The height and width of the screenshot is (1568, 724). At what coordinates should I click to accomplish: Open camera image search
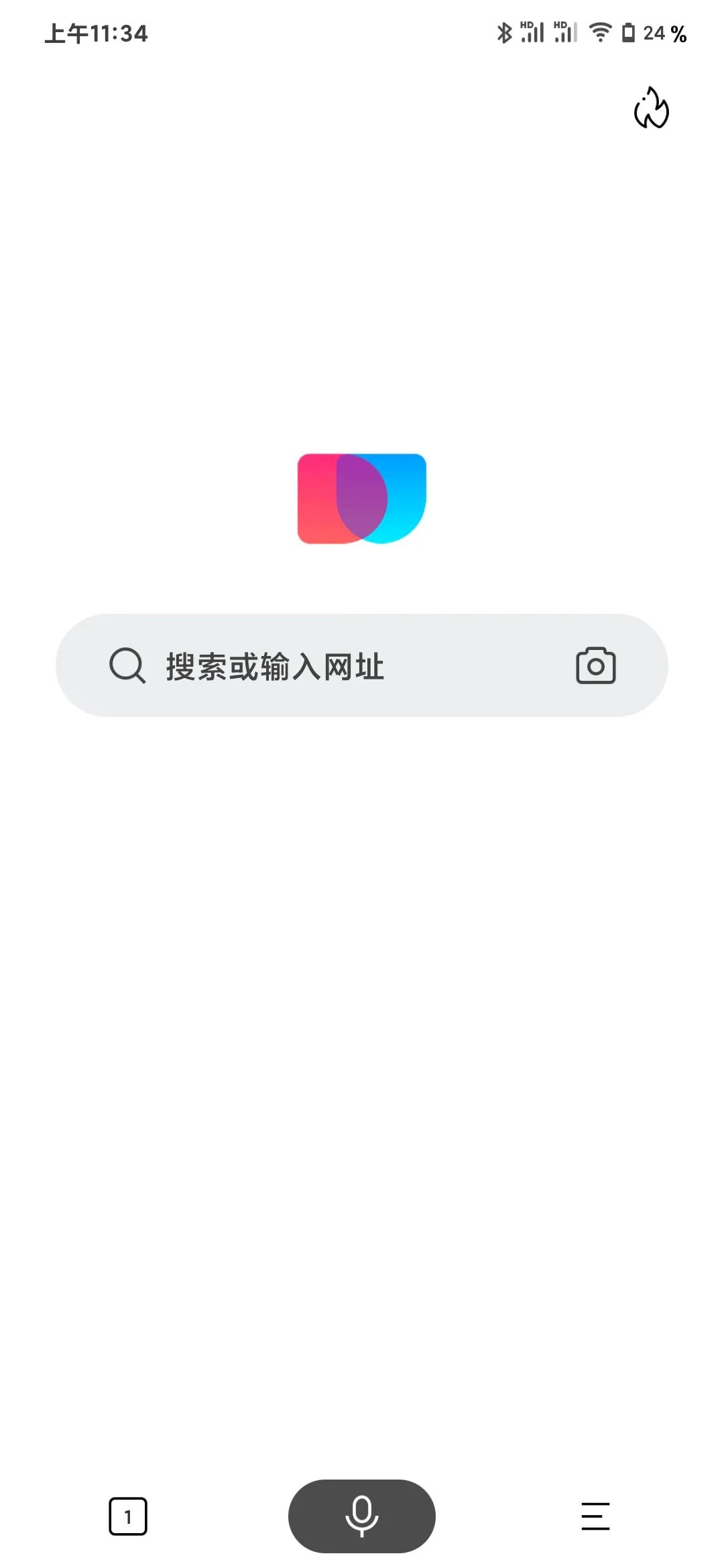[x=595, y=665]
